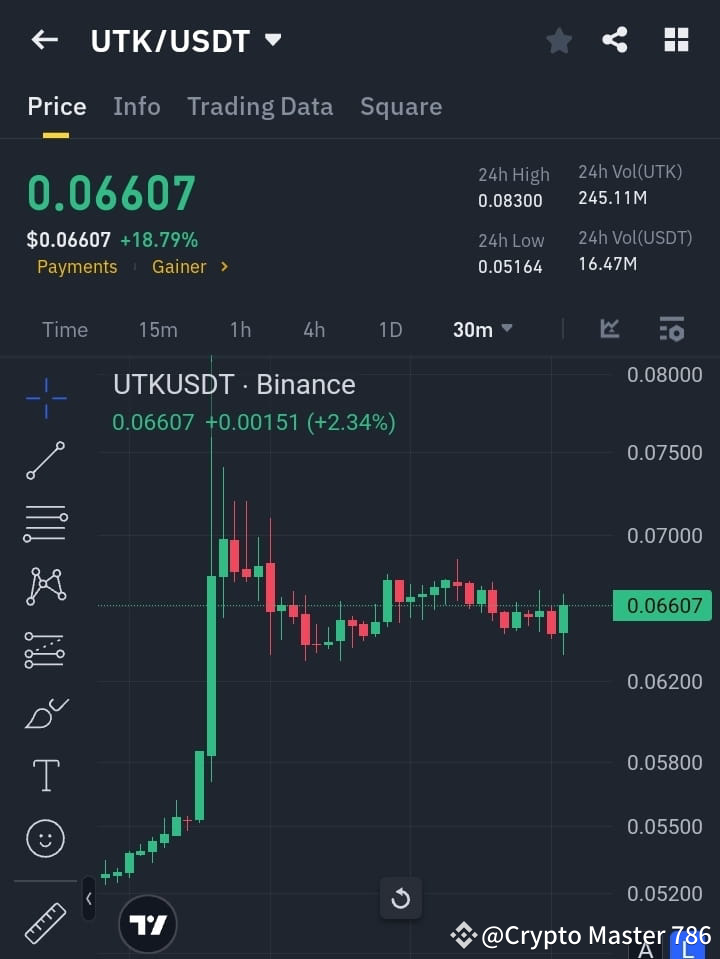Collapse the drawing toolbar with the arrow

pyautogui.click(x=88, y=899)
